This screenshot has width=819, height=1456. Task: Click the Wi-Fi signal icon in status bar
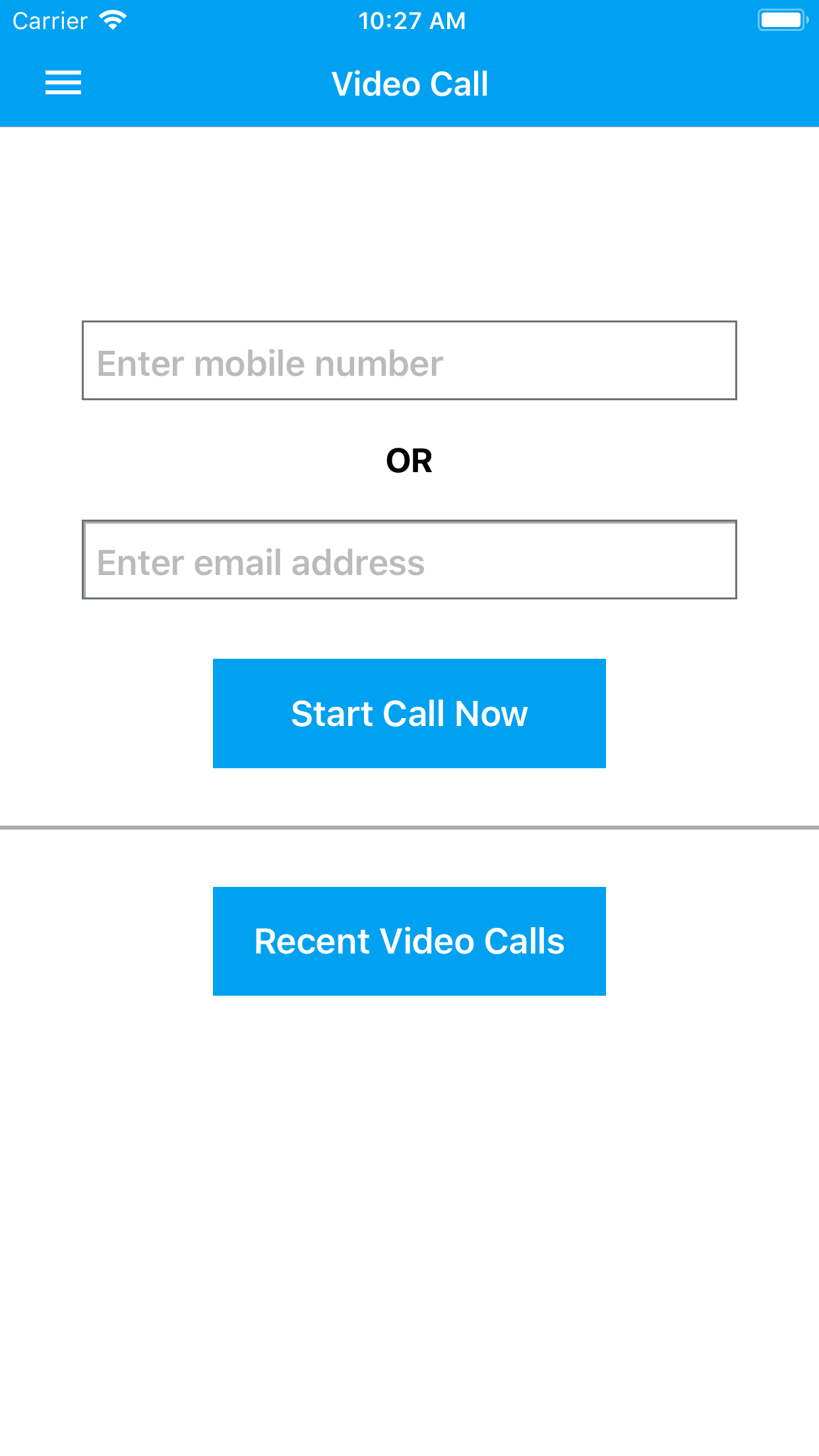click(x=113, y=18)
